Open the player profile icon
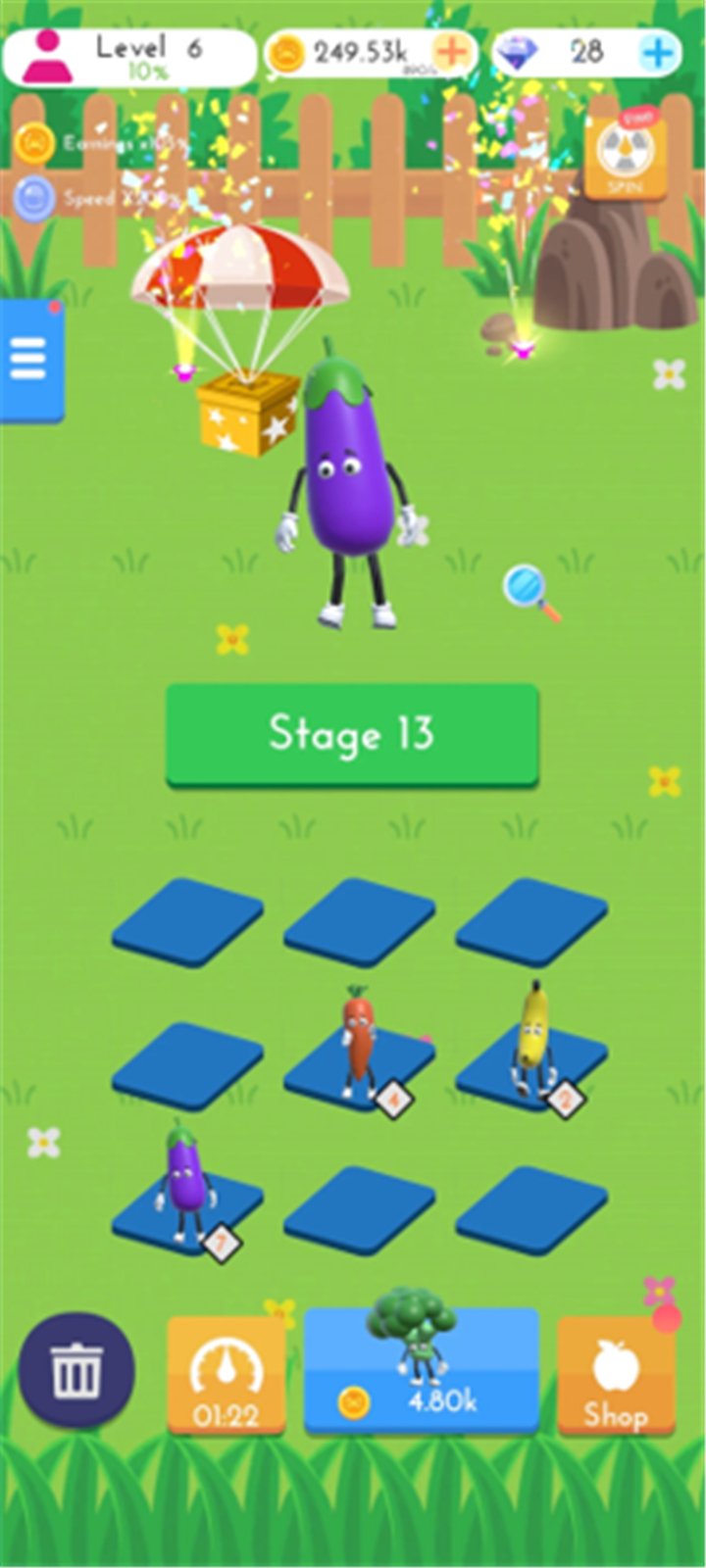Image resolution: width=706 pixels, height=1568 pixels. pos(45,57)
